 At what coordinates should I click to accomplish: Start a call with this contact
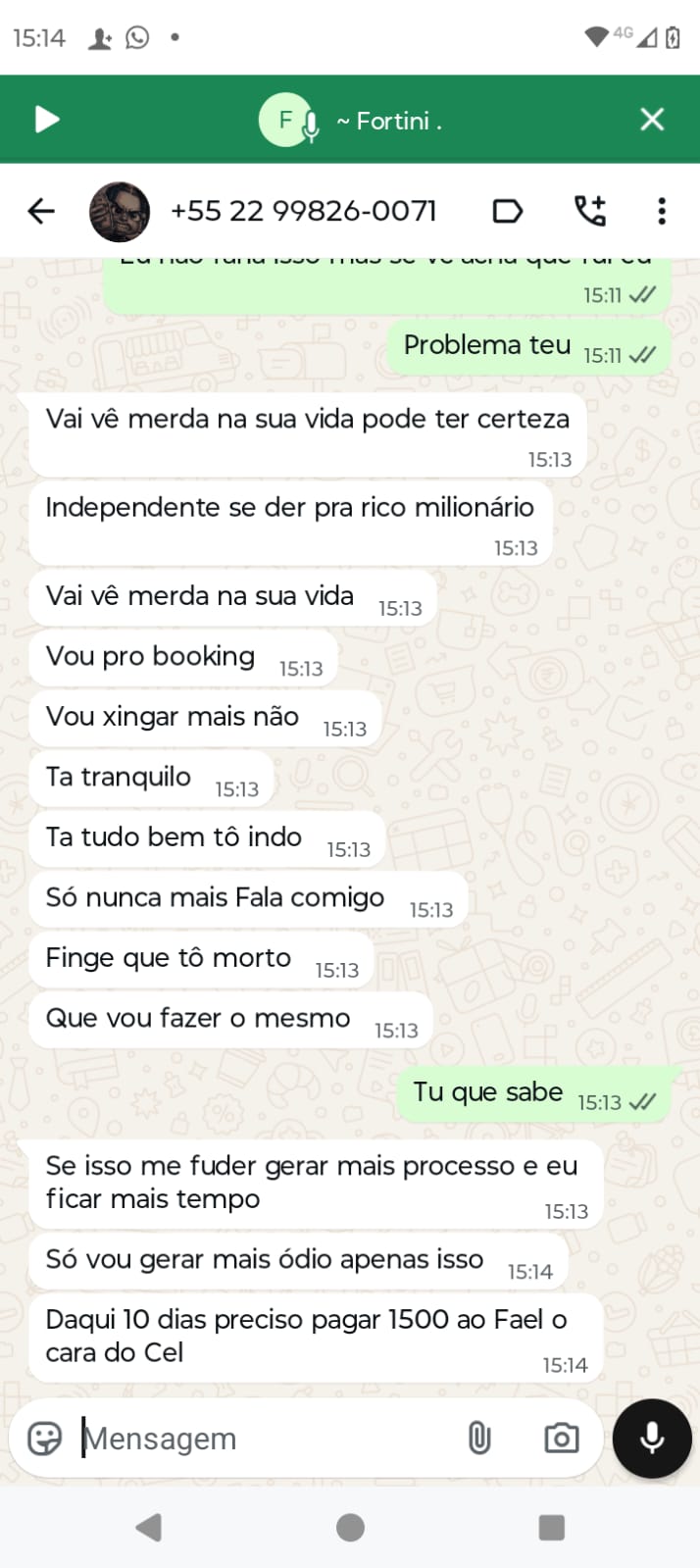pos(590,211)
